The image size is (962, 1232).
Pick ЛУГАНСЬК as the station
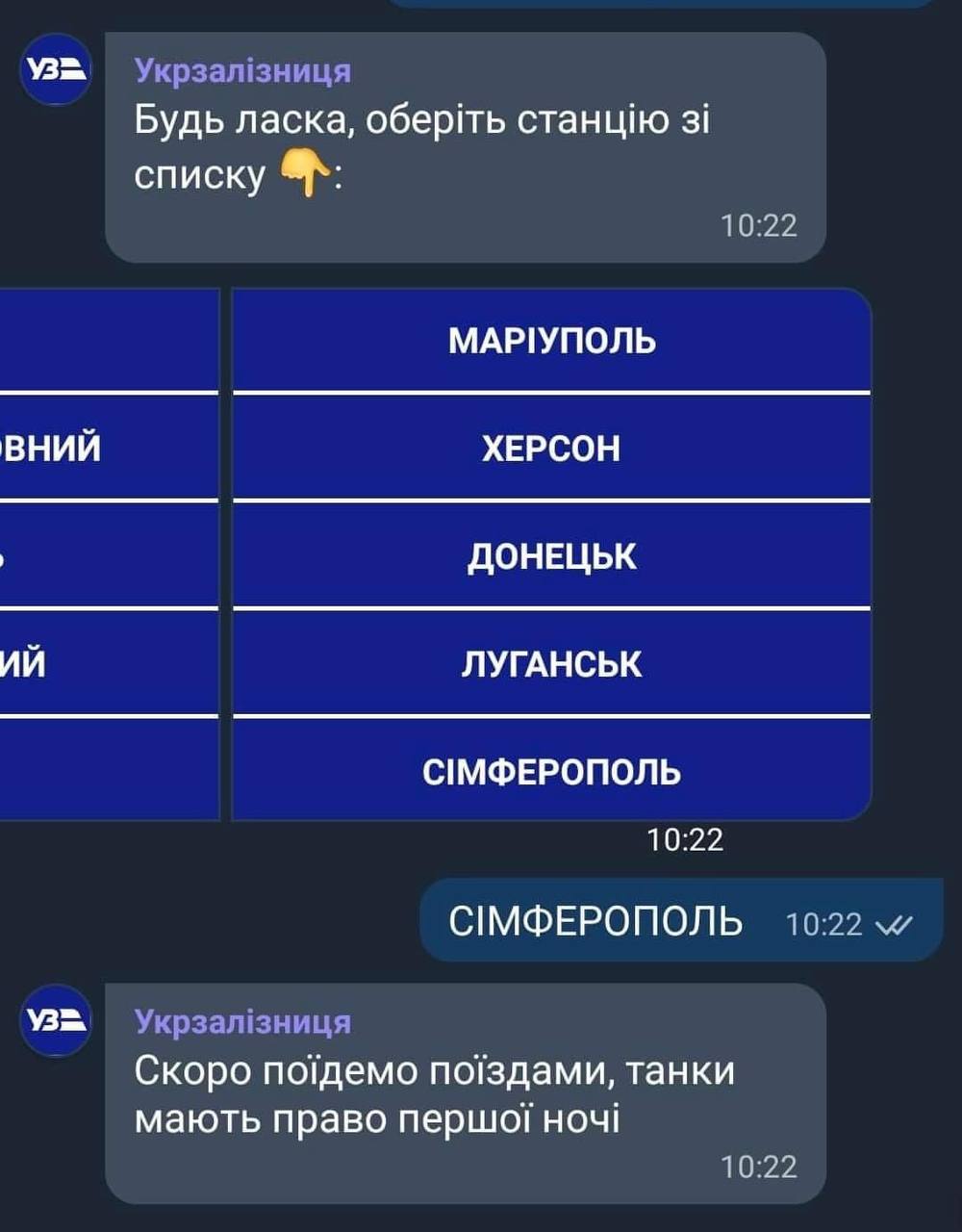551,664
